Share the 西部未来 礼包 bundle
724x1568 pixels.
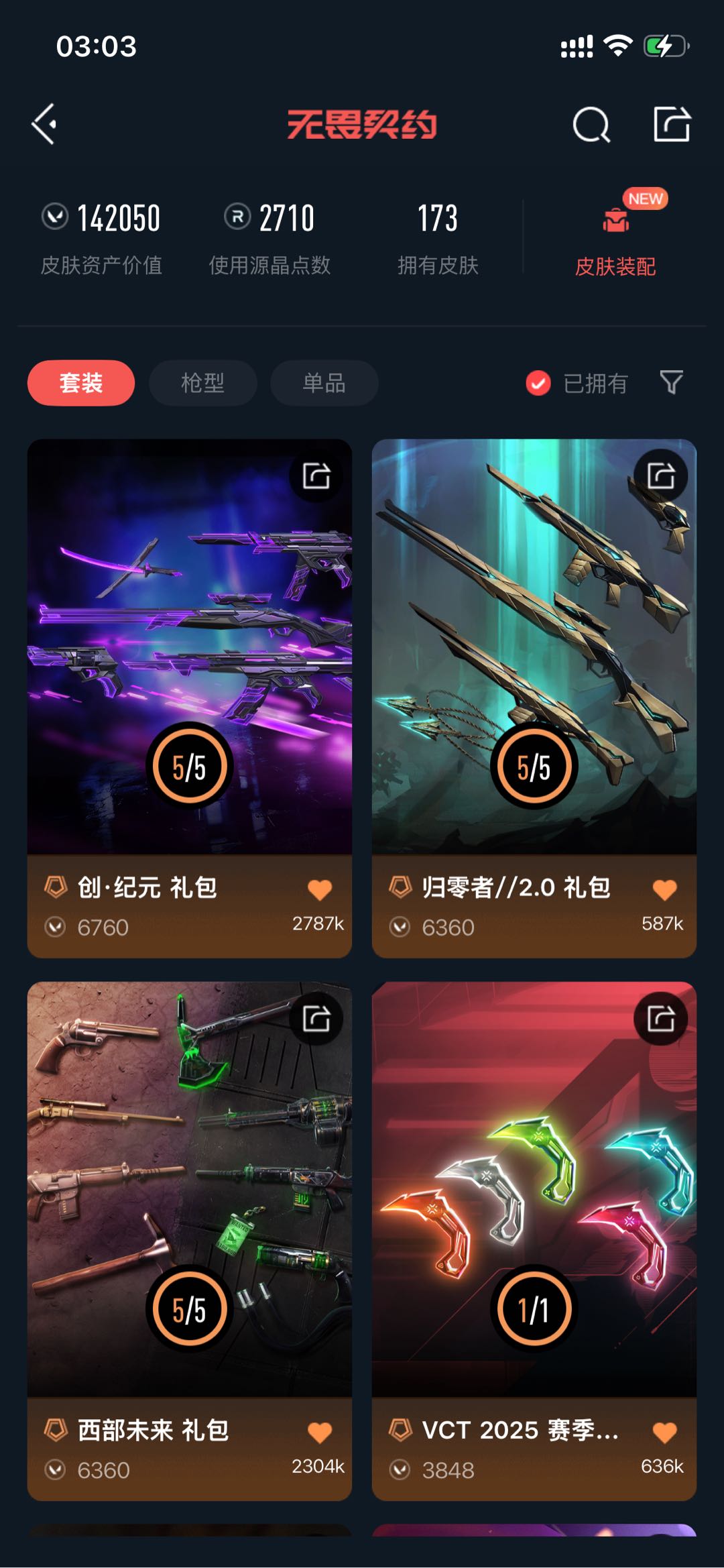(x=316, y=1019)
